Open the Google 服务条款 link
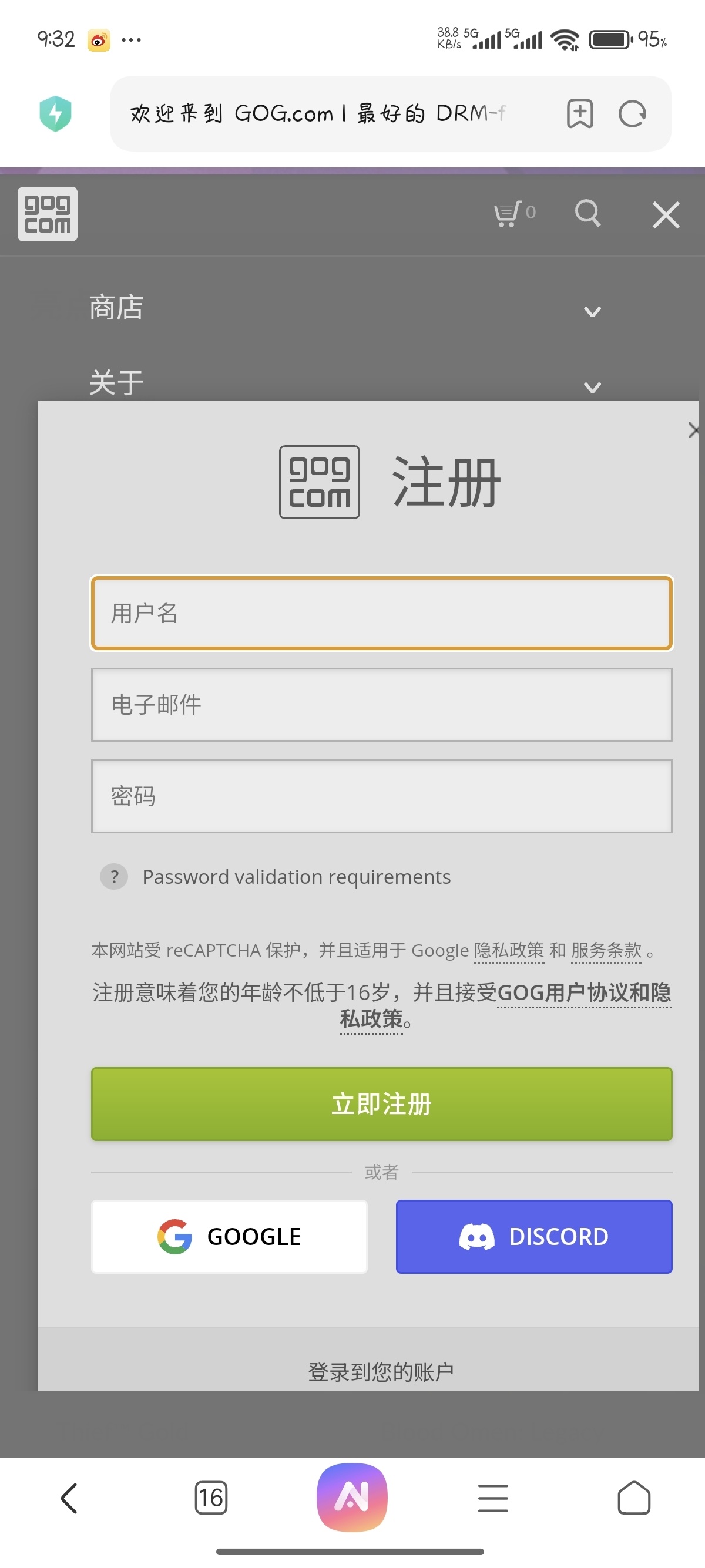This screenshot has width=705, height=1568. (x=606, y=950)
